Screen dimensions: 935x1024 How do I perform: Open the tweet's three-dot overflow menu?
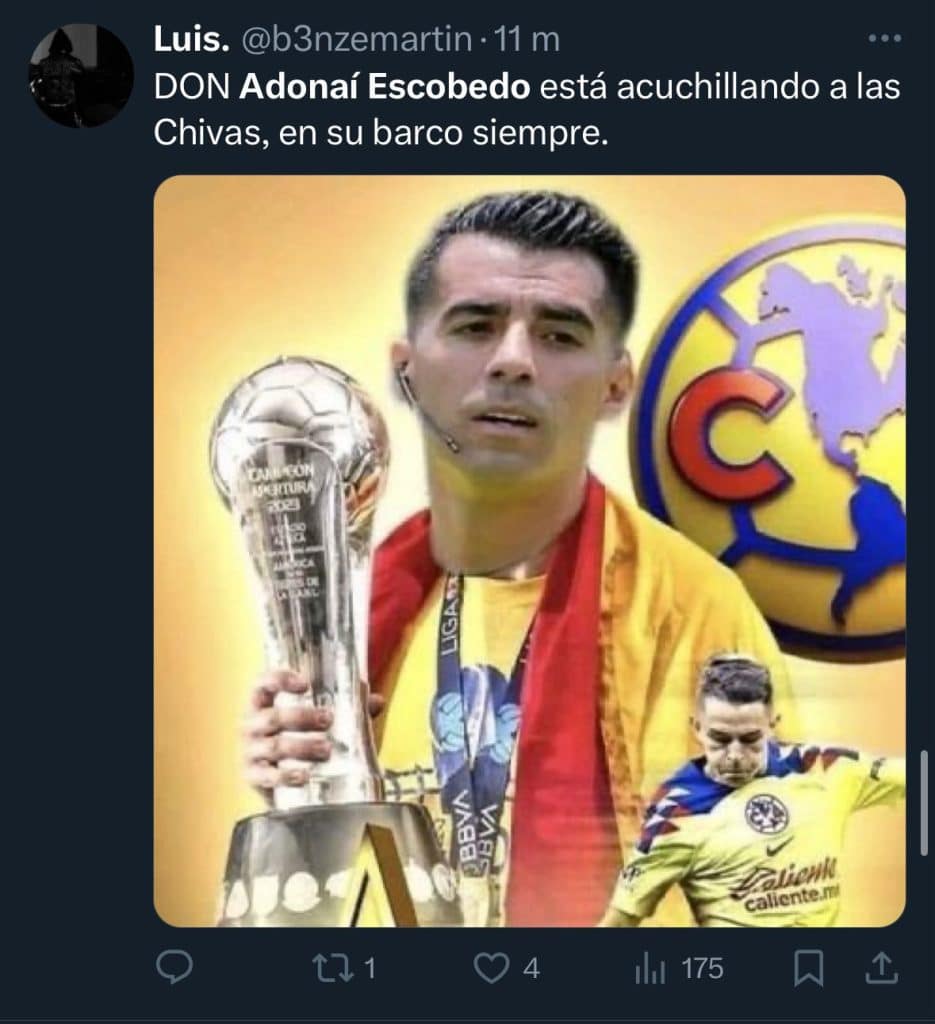(x=885, y=38)
